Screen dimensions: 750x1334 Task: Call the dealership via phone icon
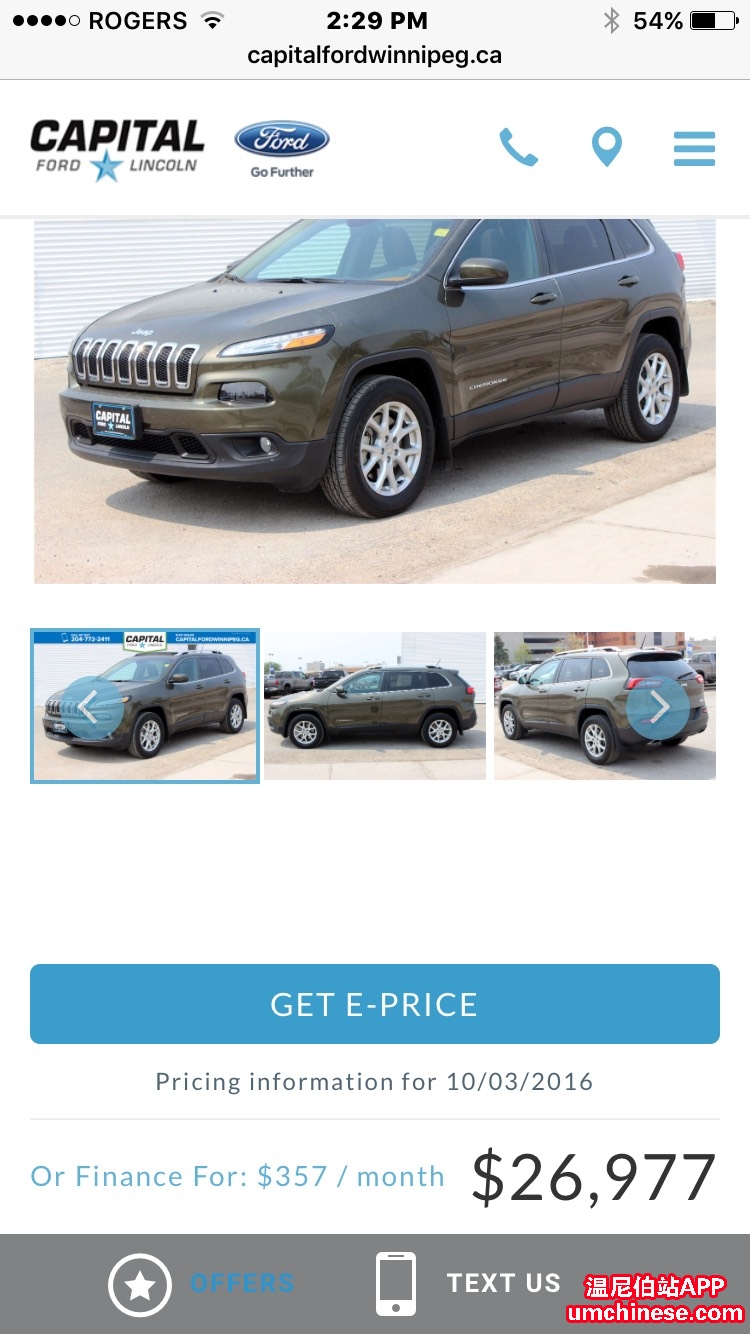tap(518, 148)
